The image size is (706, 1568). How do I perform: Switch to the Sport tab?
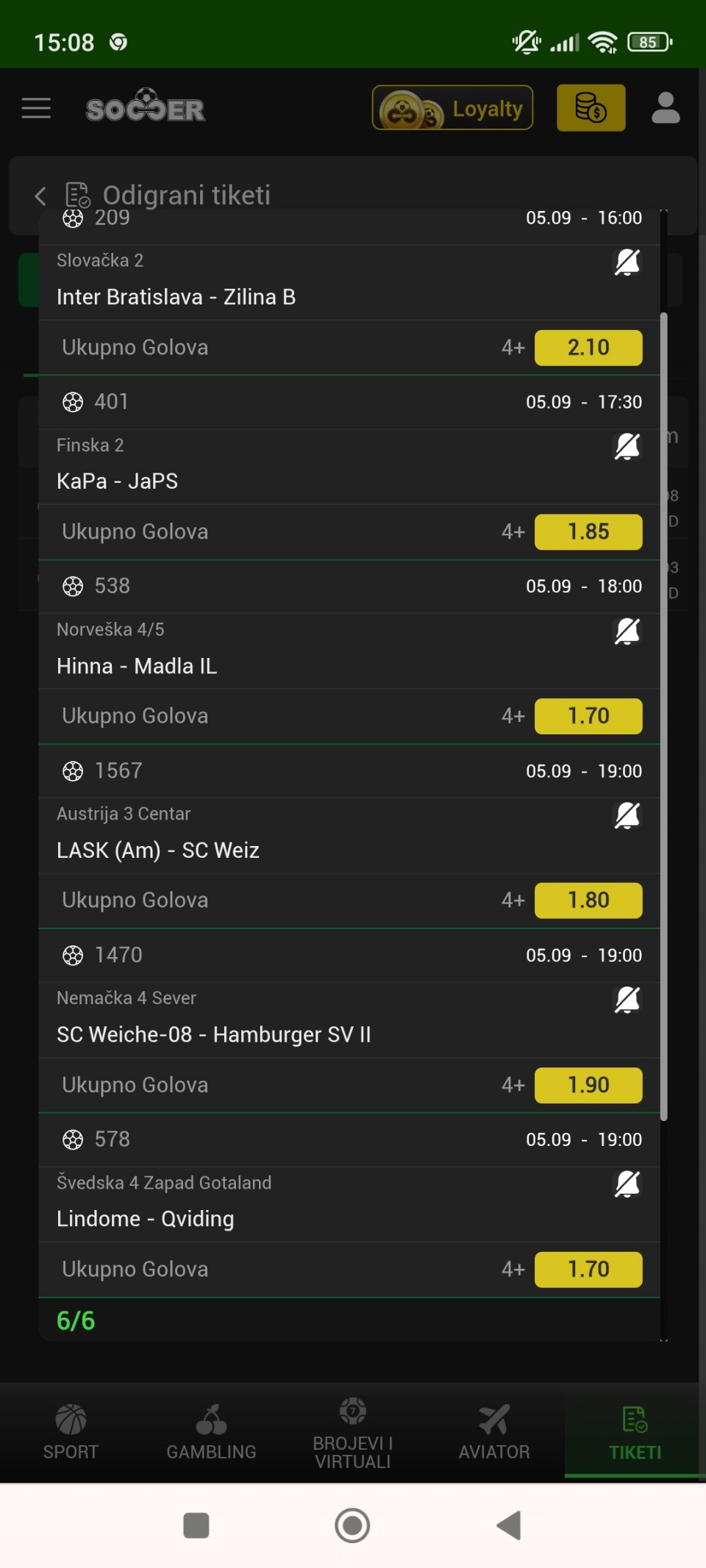click(x=71, y=1432)
